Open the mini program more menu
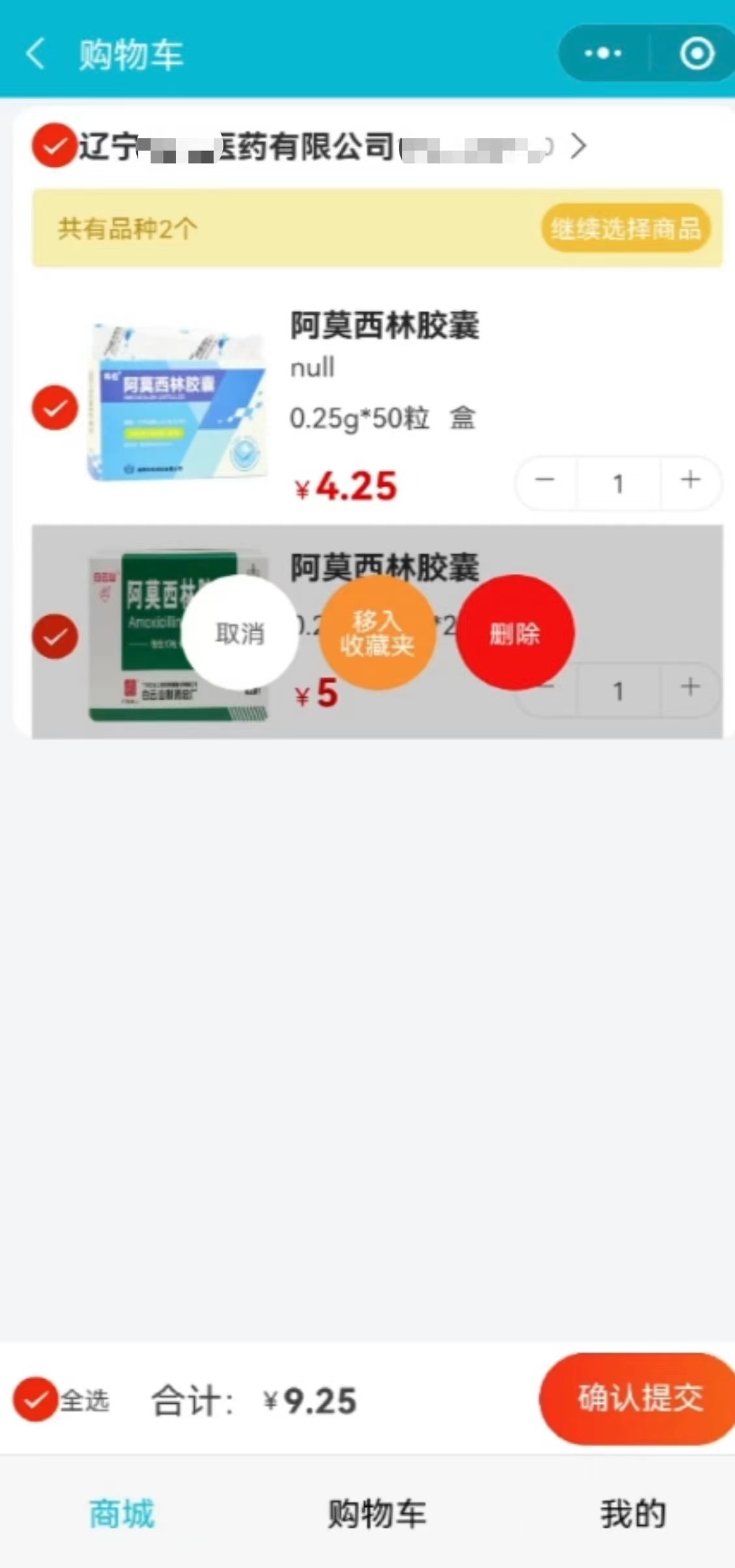This screenshot has width=735, height=1568. click(603, 53)
